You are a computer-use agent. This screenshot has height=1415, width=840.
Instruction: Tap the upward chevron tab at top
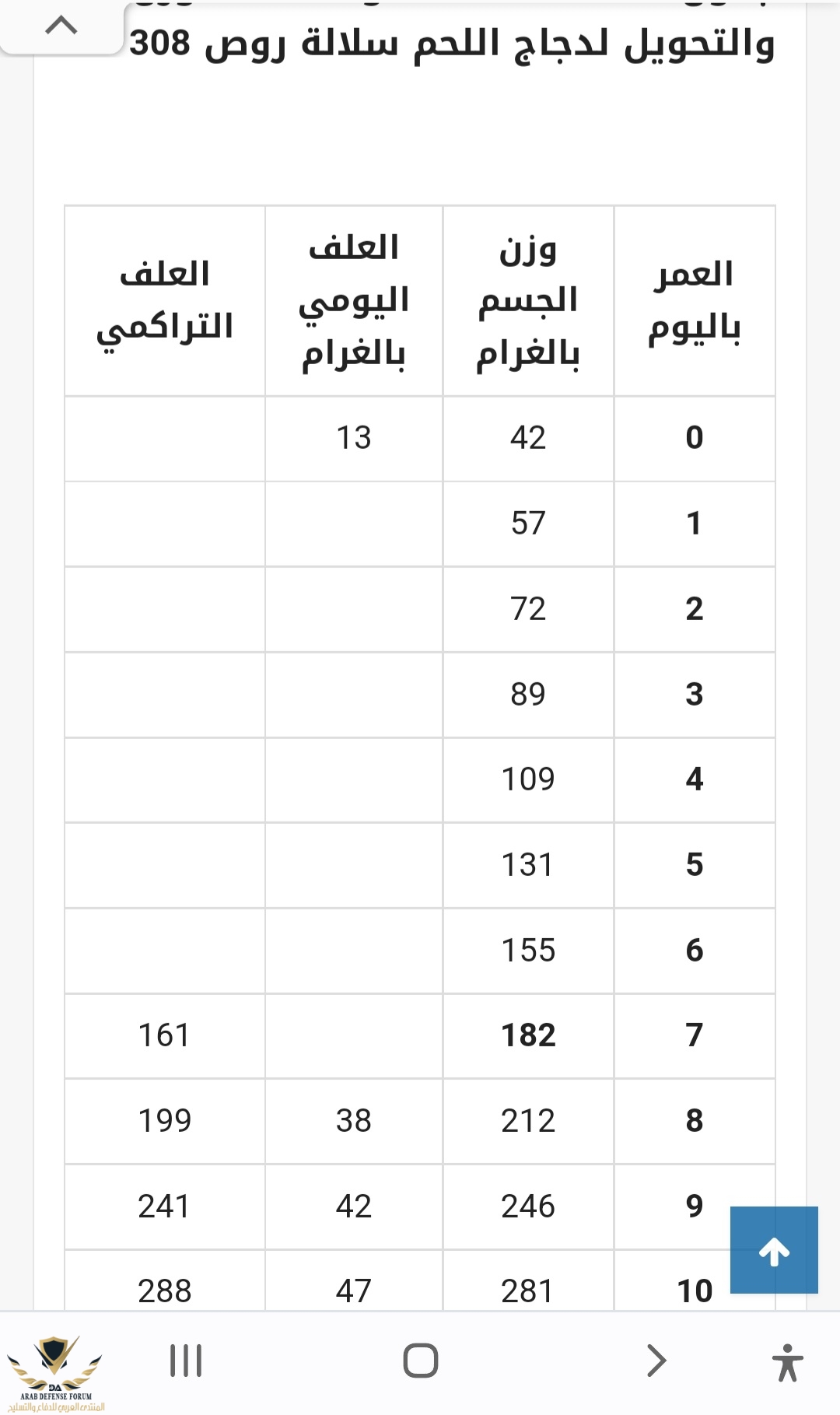coord(61,26)
